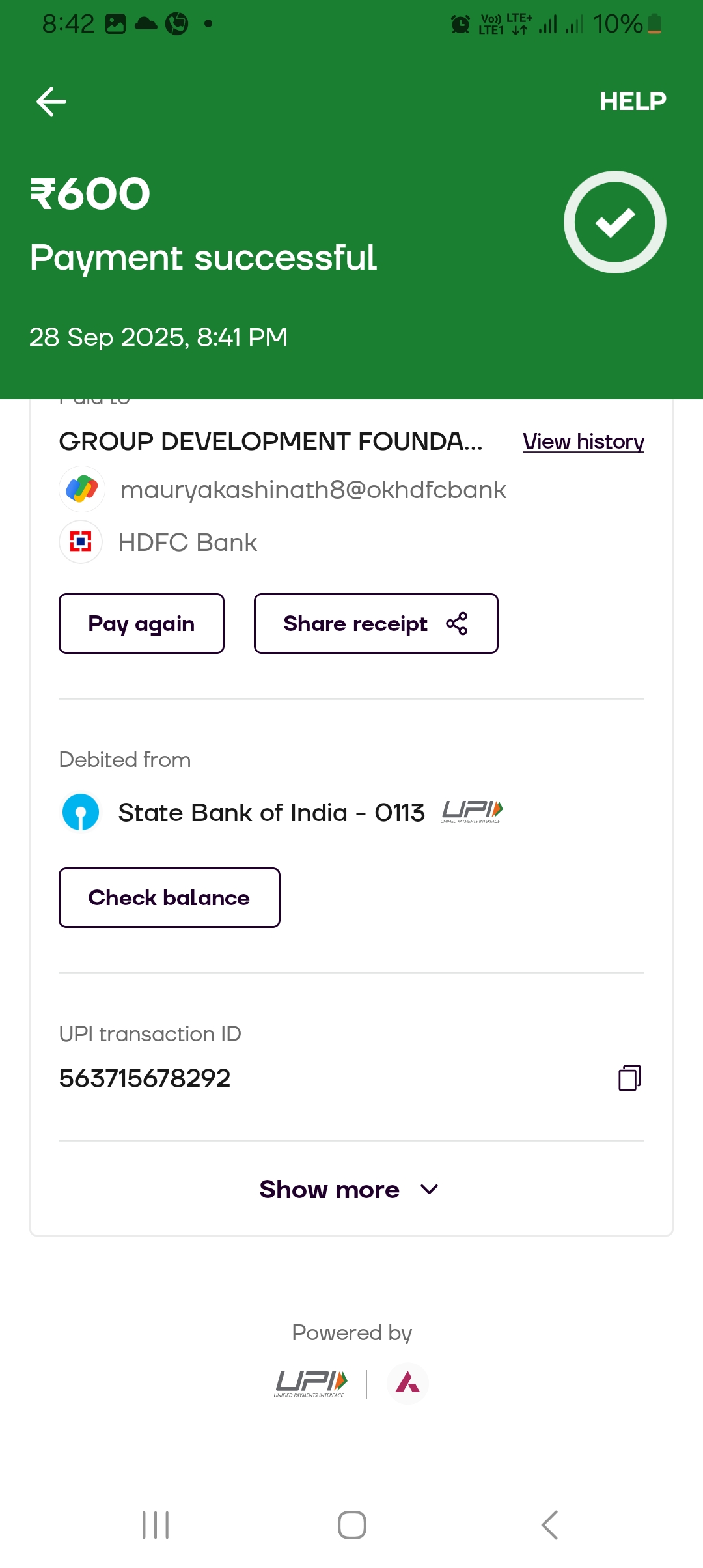This screenshot has height=1568, width=703.
Task: Copy the UPI transaction ID
Action: click(629, 1078)
